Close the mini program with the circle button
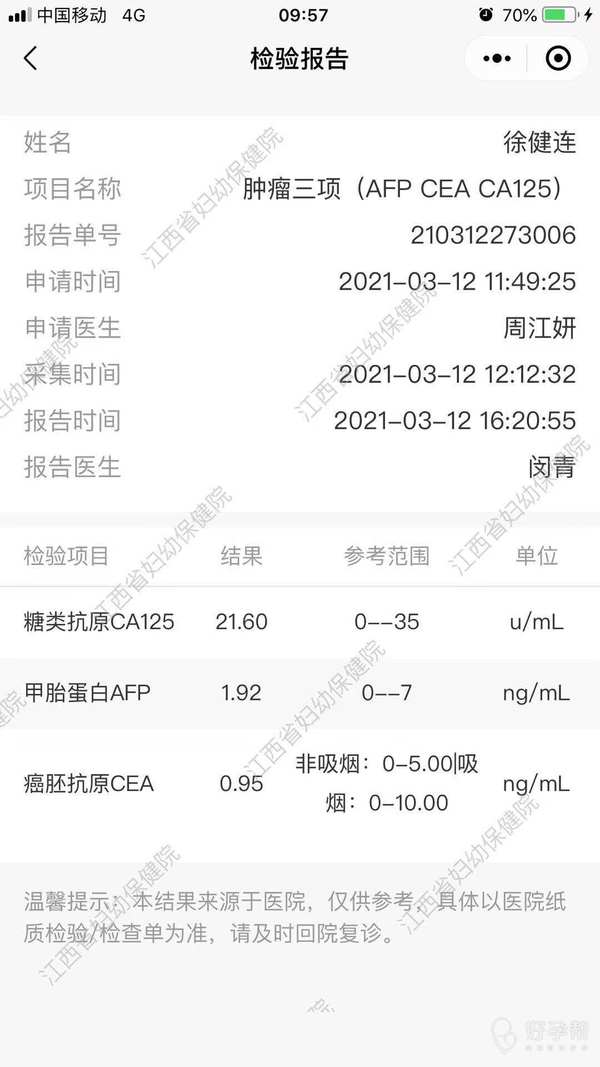Viewport: 600px width, 1067px height. (558, 59)
